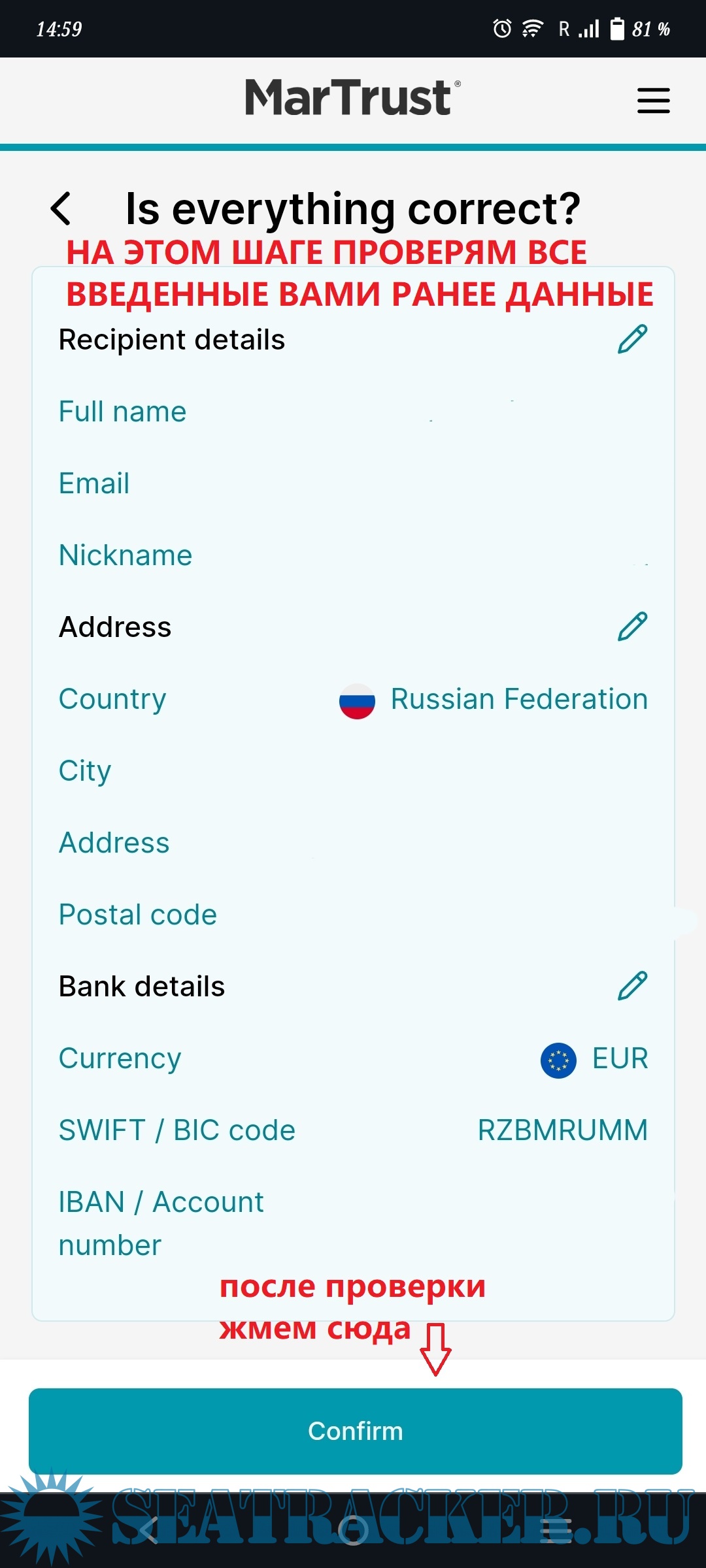Go back from the confirmation page
Image resolution: width=706 pixels, height=1568 pixels.
point(61,209)
